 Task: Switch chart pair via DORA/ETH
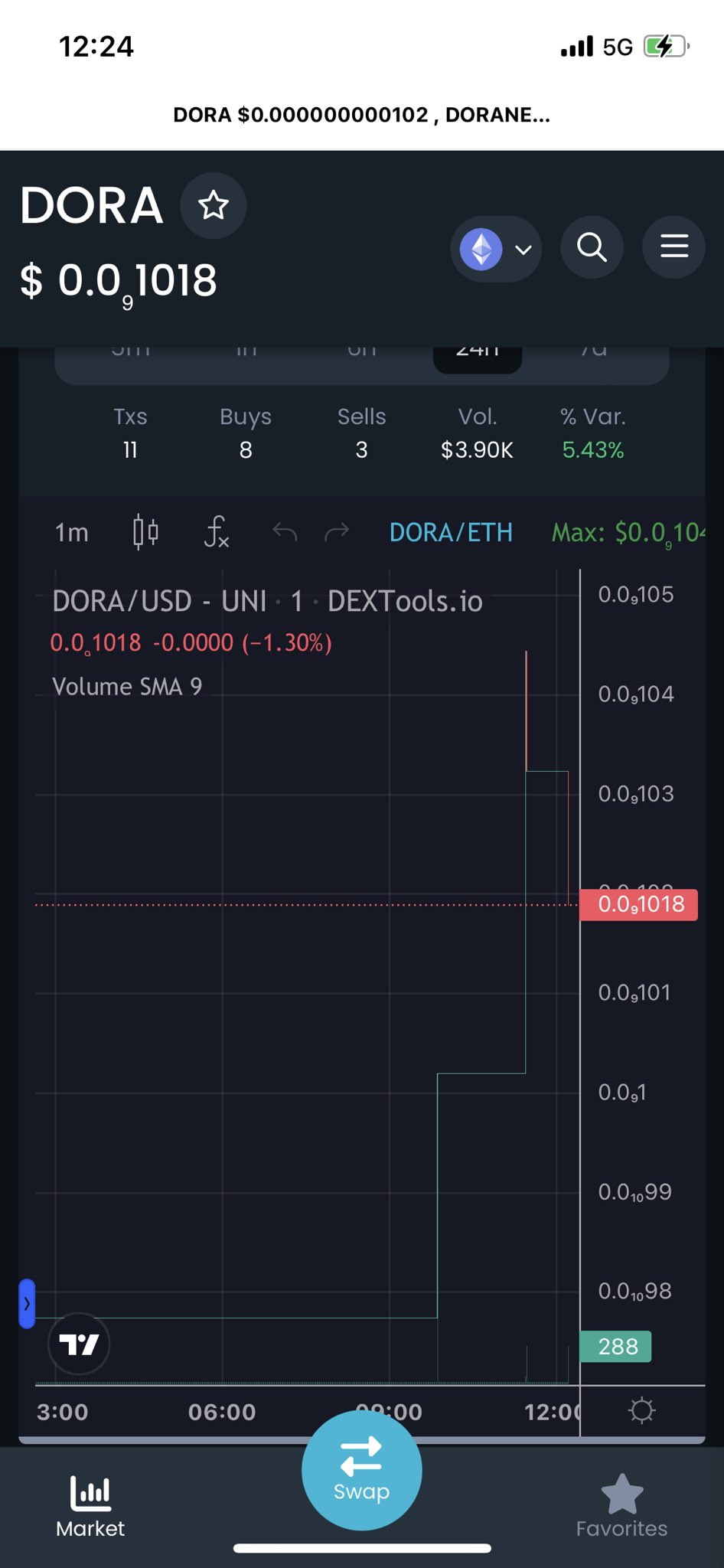coord(451,532)
